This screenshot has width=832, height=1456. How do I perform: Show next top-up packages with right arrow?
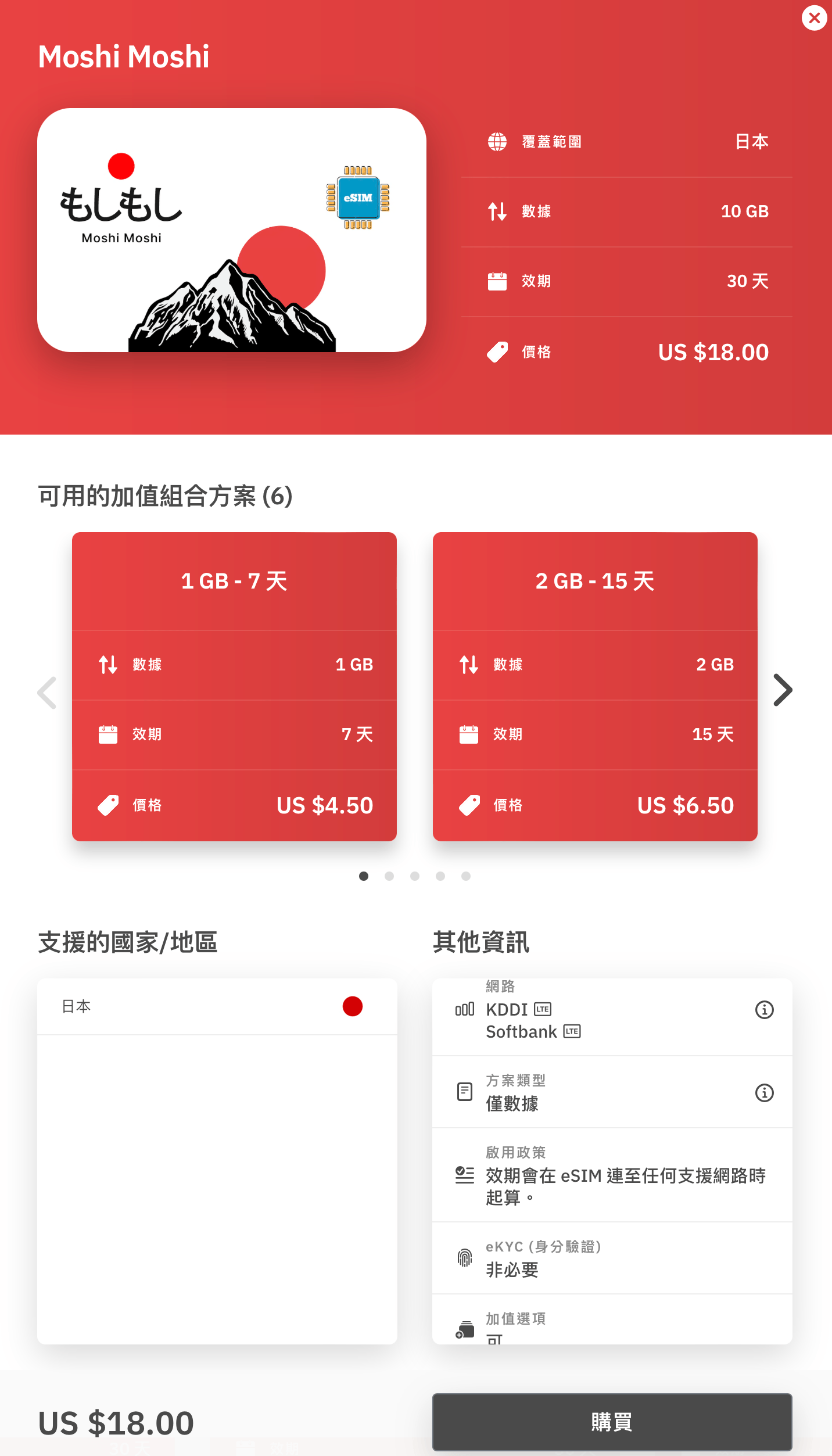(783, 690)
